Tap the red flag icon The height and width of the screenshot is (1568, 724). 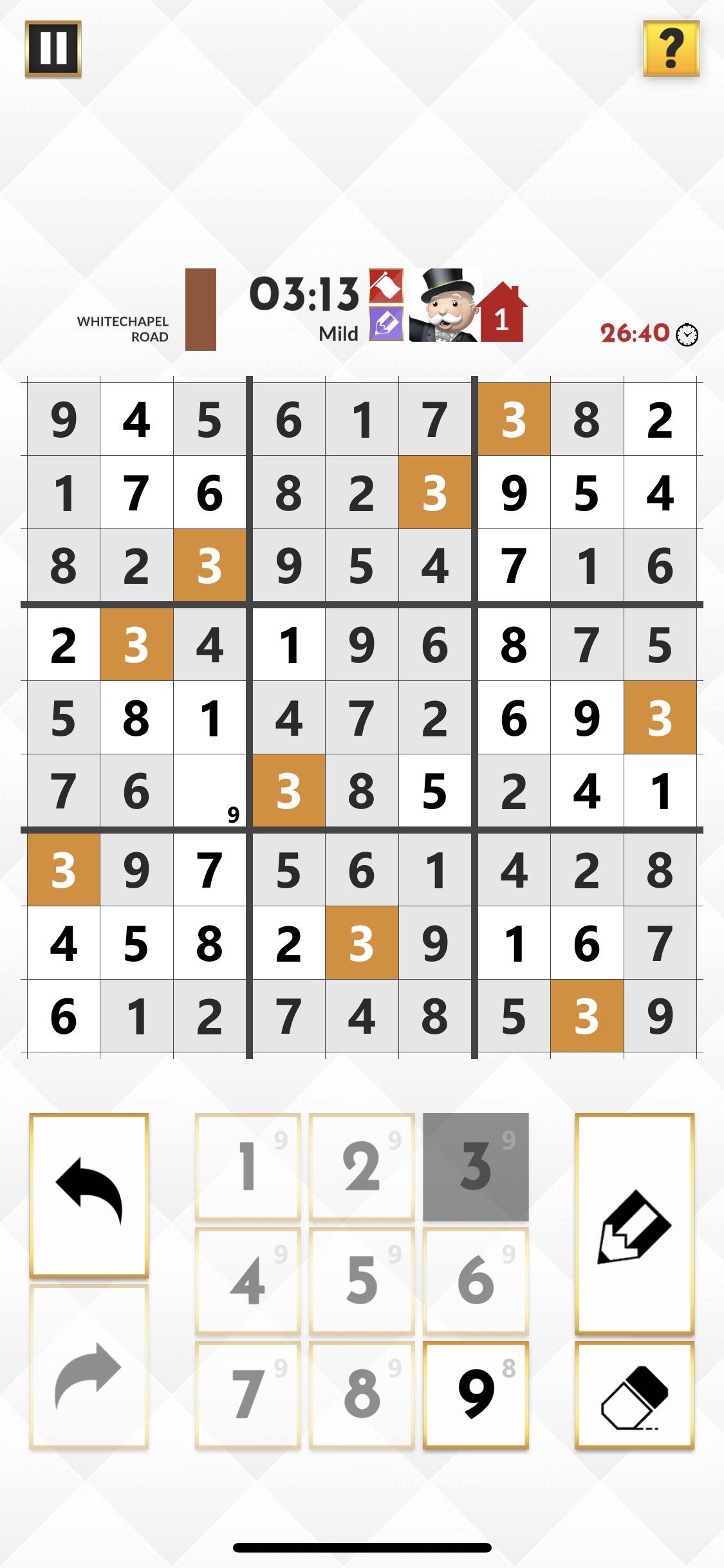click(386, 286)
